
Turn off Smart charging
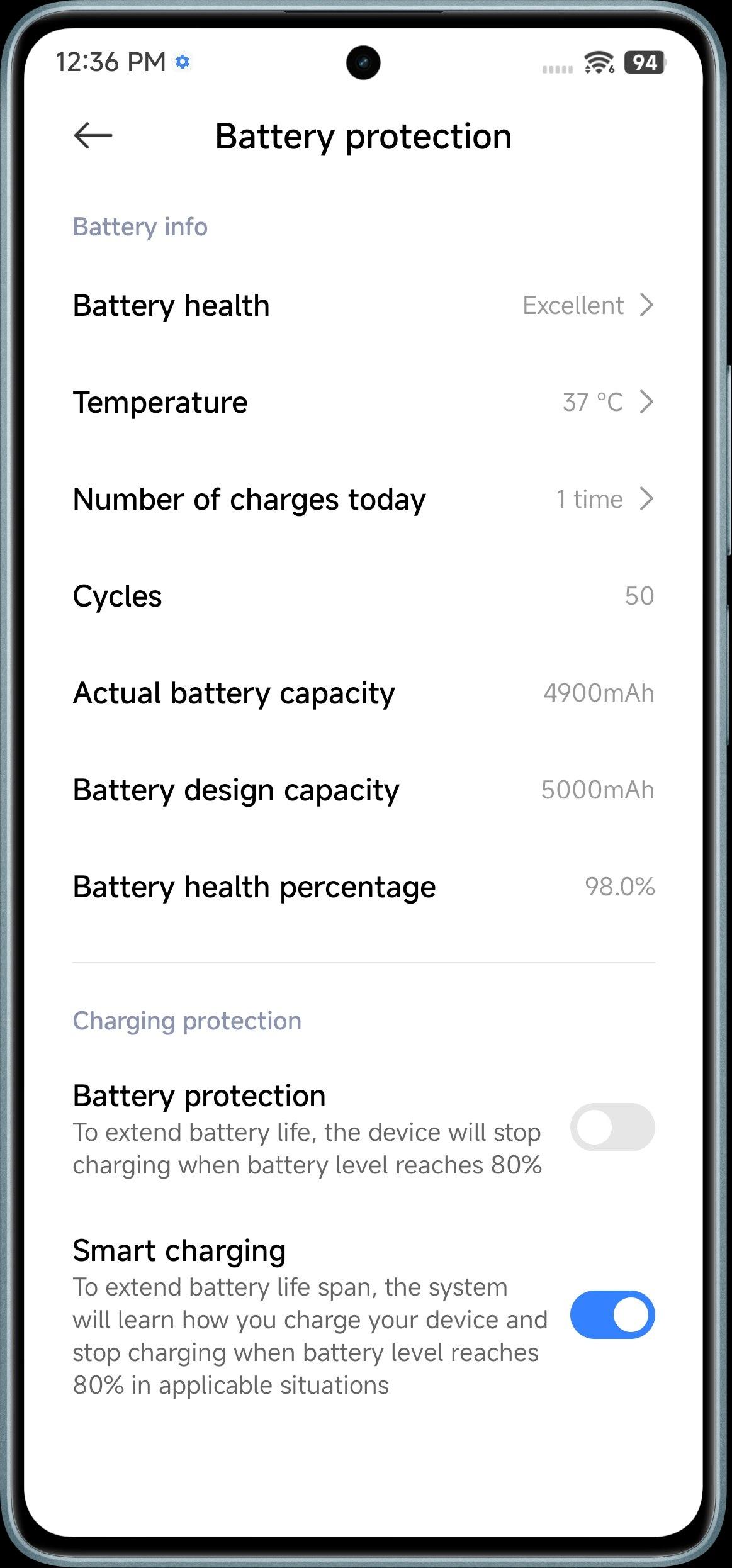click(612, 1314)
